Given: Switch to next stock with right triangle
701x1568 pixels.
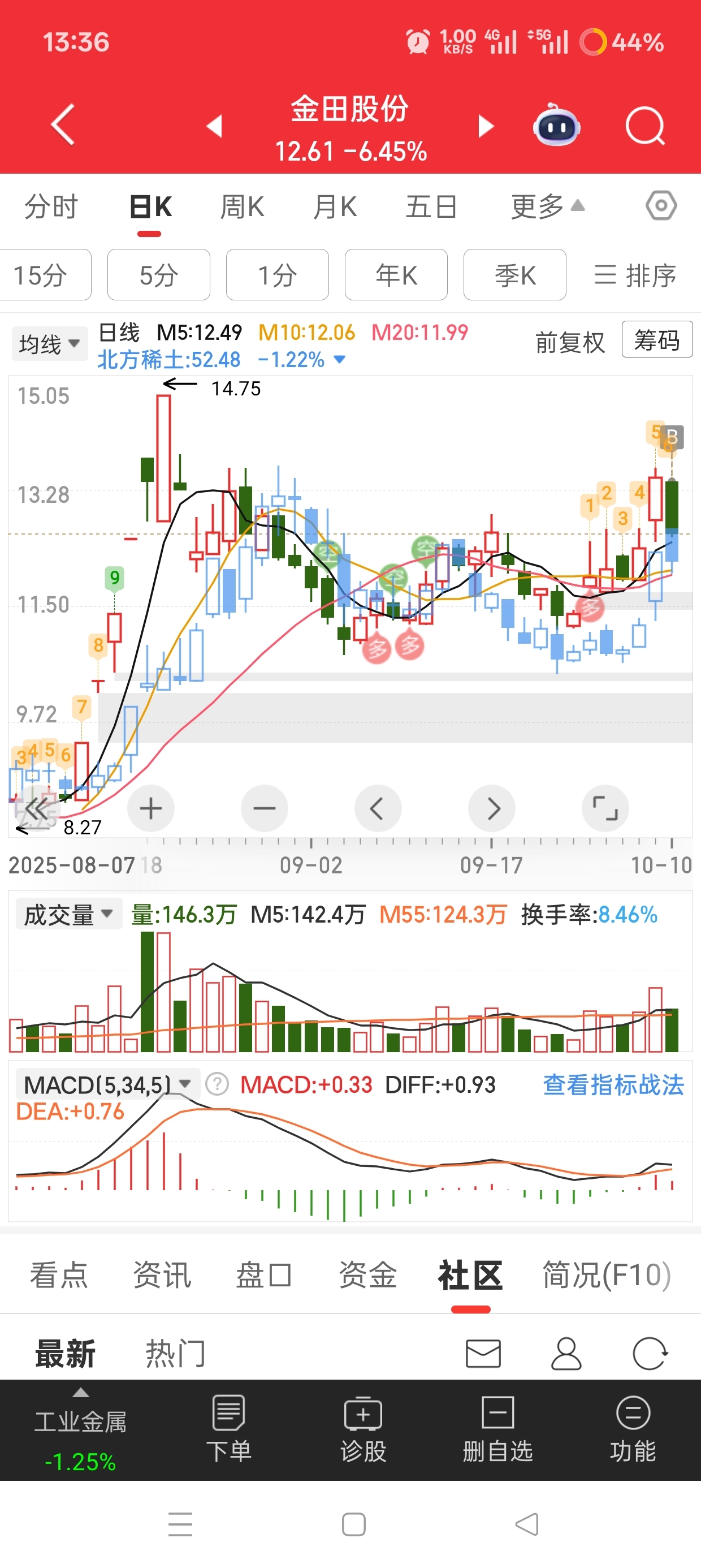Looking at the screenshot, I should point(485,126).
